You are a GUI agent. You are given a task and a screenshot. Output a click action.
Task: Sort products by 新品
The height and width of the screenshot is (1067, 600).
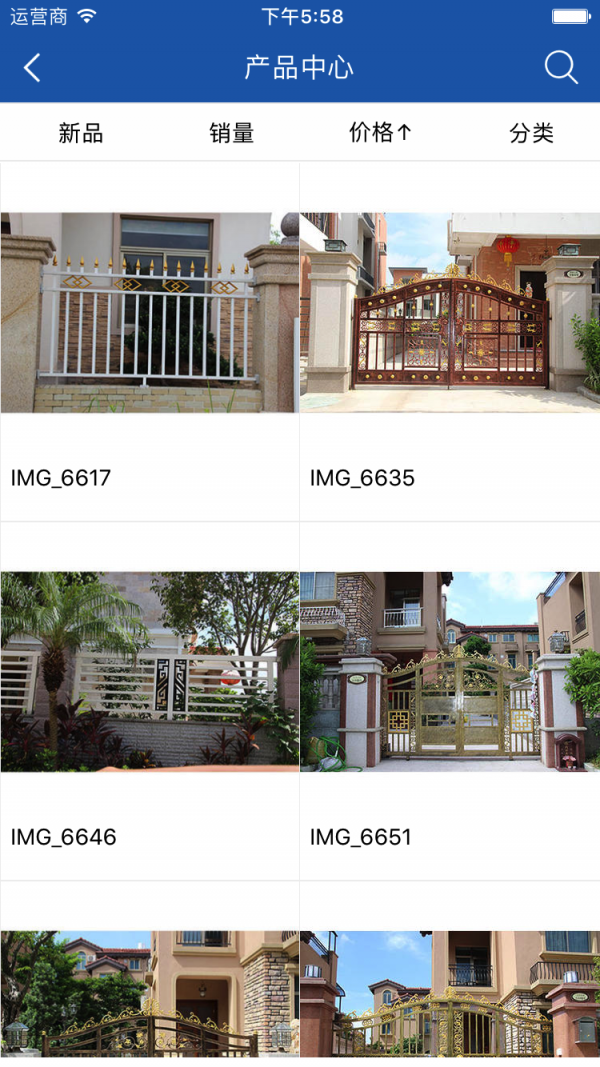click(81, 133)
